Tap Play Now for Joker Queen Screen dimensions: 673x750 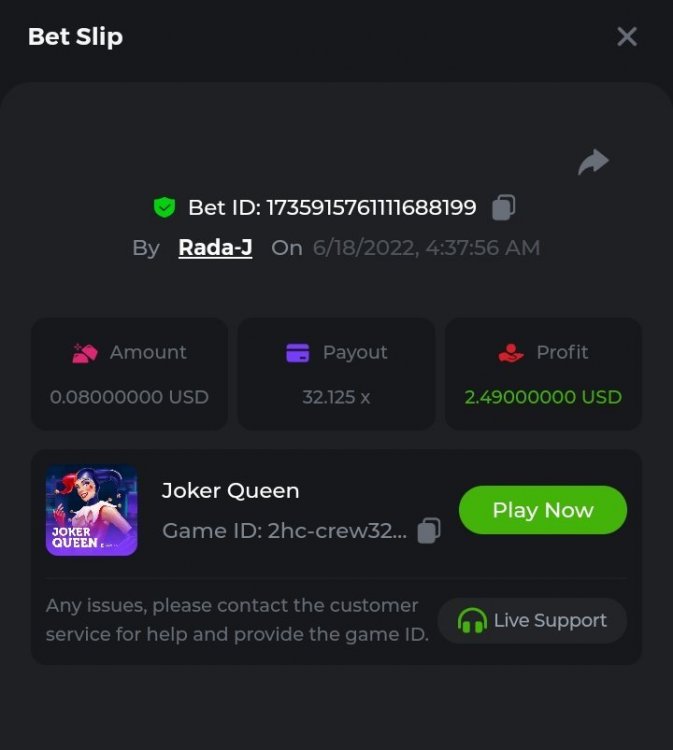pos(542,510)
